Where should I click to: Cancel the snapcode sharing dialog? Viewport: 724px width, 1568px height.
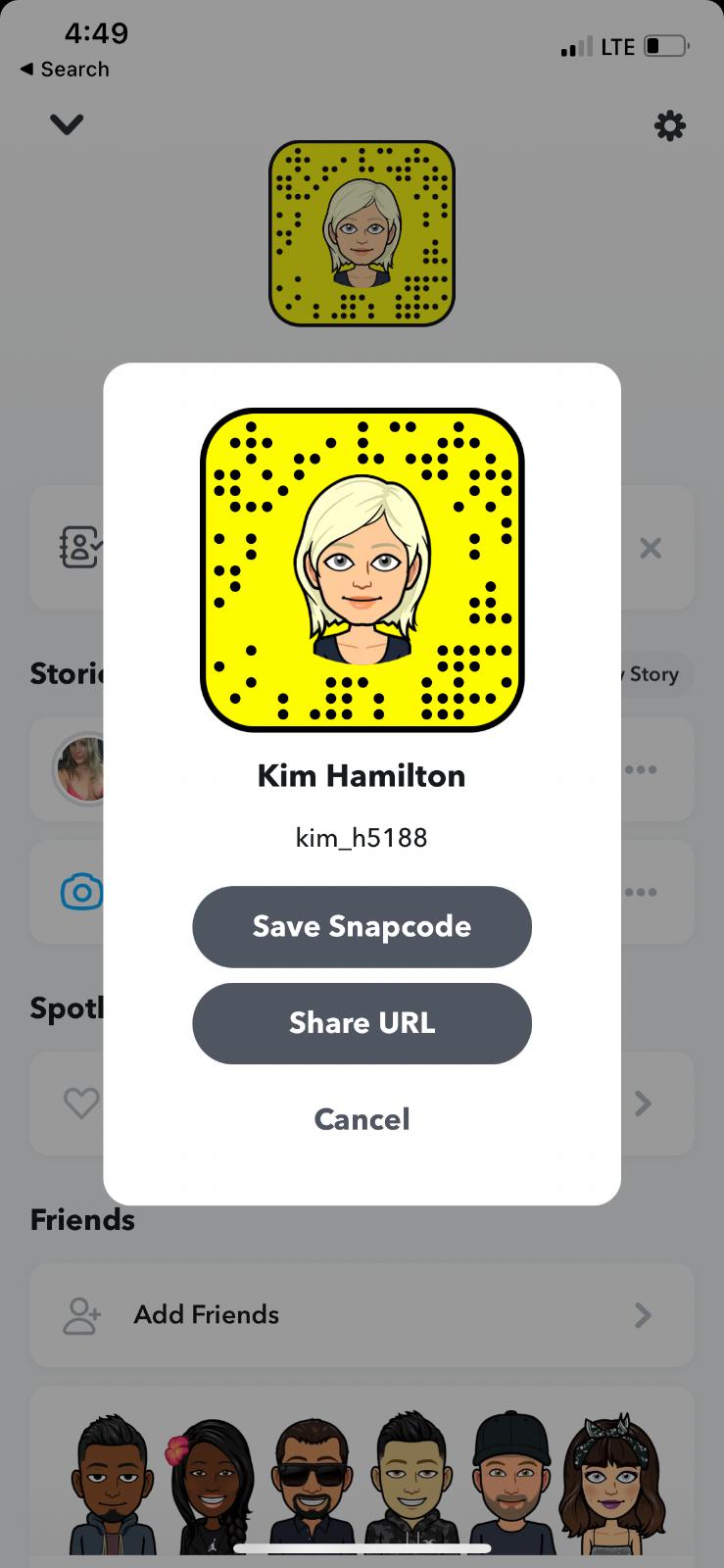362,1119
